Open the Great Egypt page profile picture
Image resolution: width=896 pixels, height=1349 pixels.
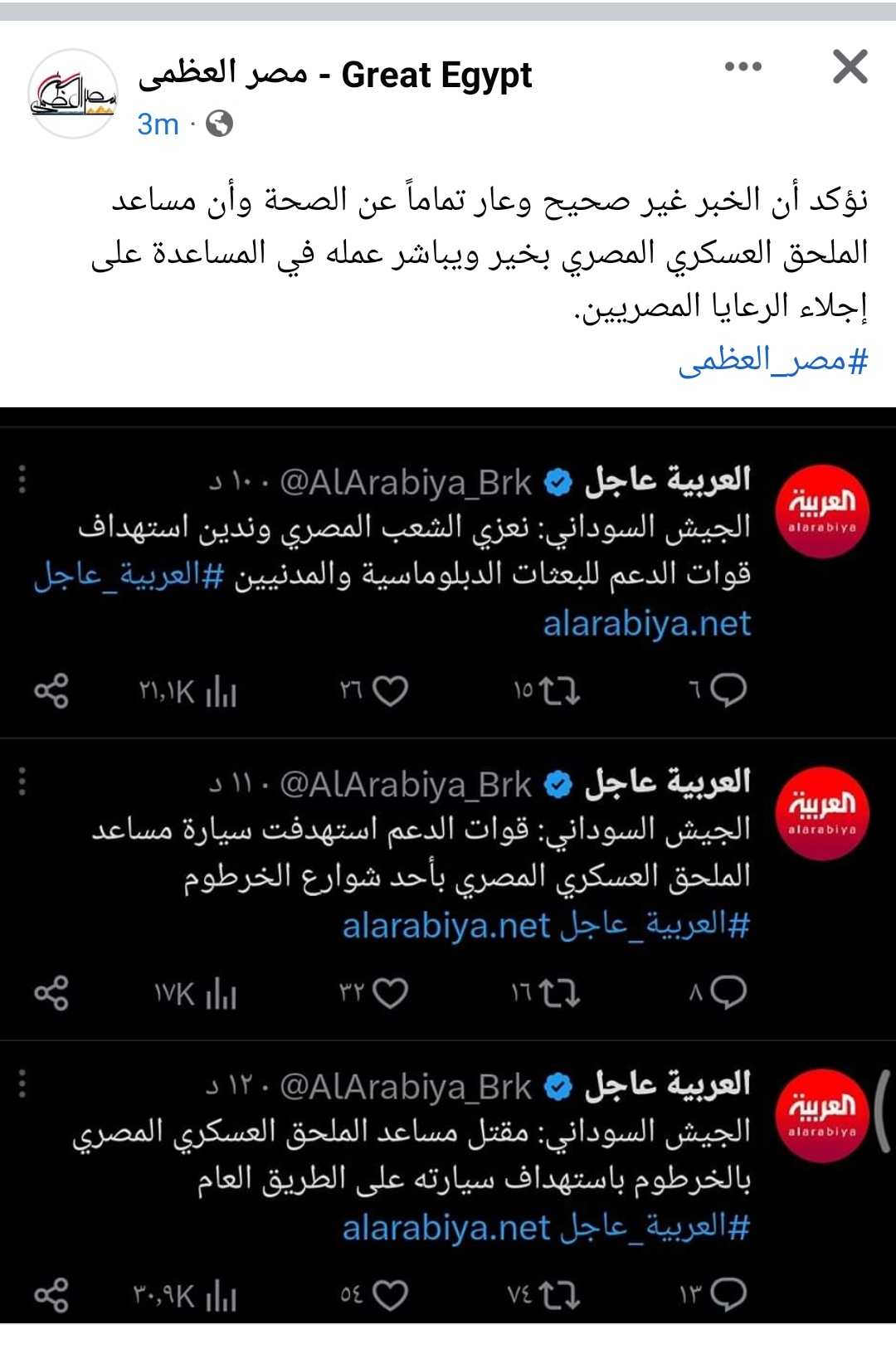[73, 94]
